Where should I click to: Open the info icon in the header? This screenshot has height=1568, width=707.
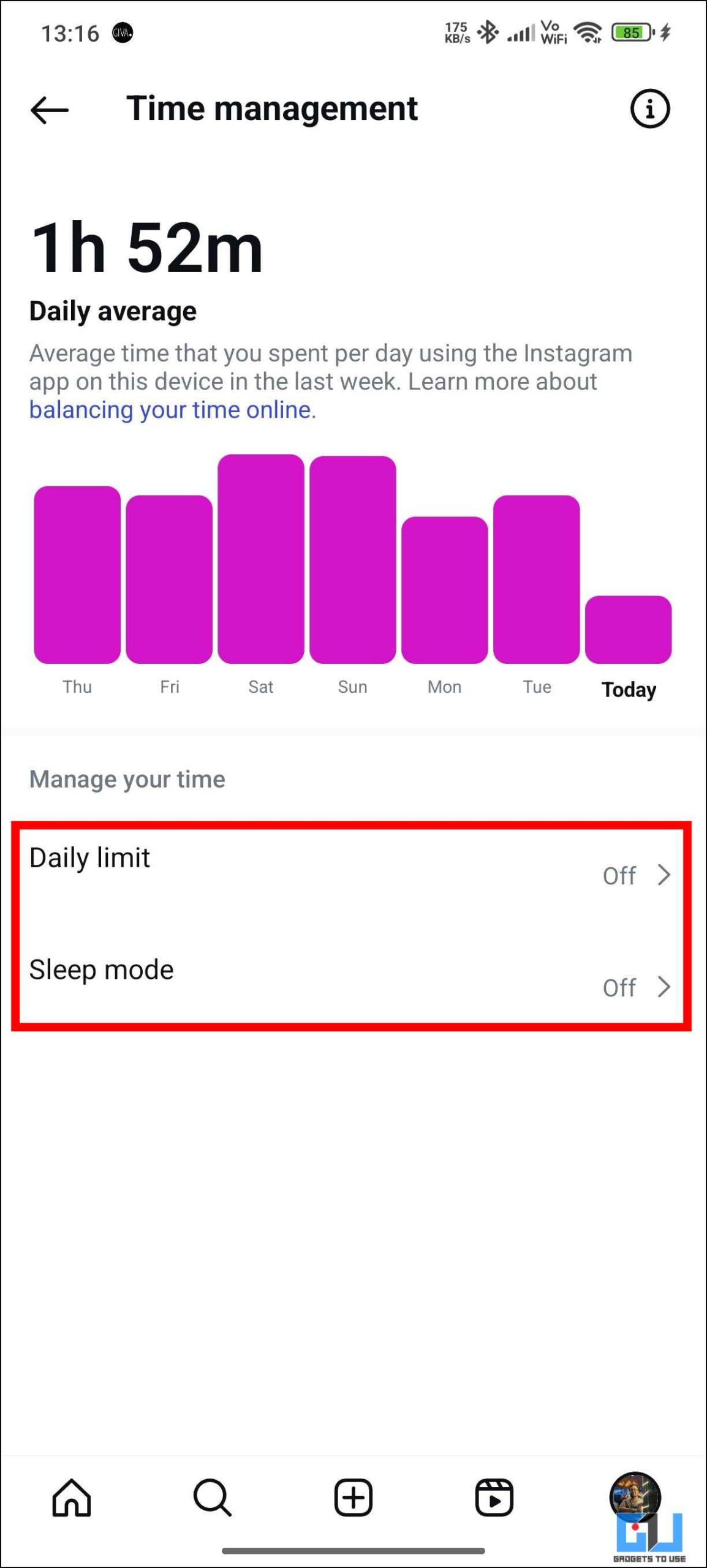(650, 109)
